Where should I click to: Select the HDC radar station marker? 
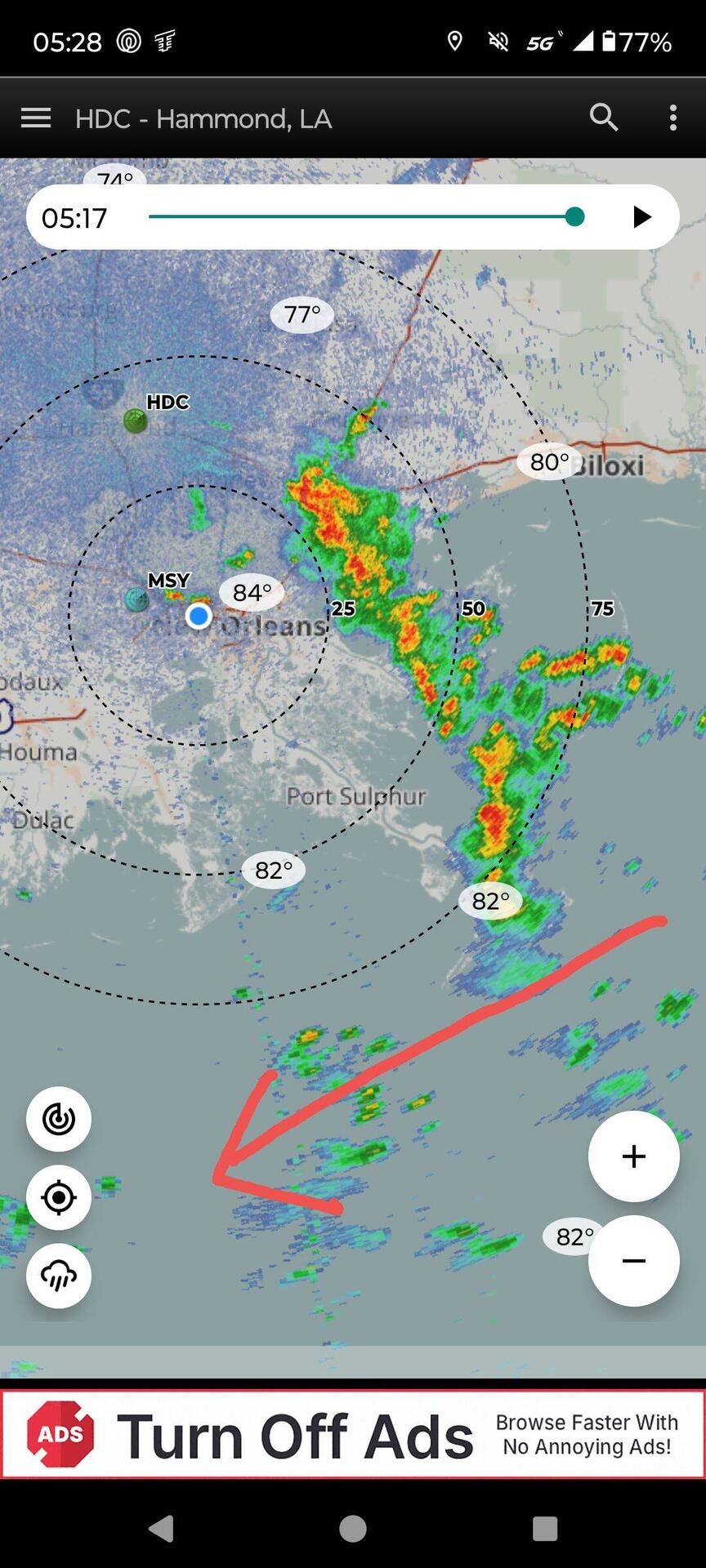click(x=136, y=421)
